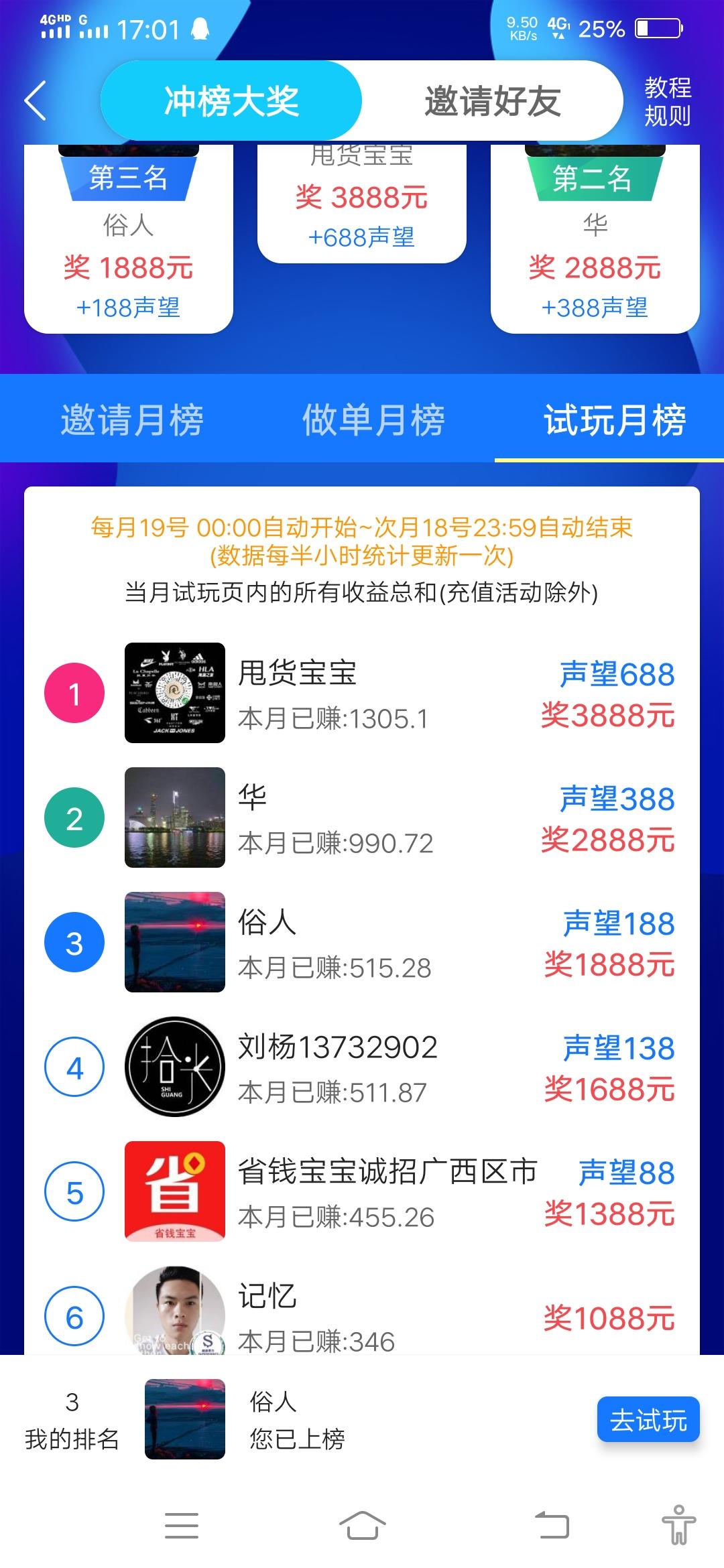Image resolution: width=724 pixels, height=1568 pixels.
Task: Select rank number 6 circle badge
Action: [75, 1315]
